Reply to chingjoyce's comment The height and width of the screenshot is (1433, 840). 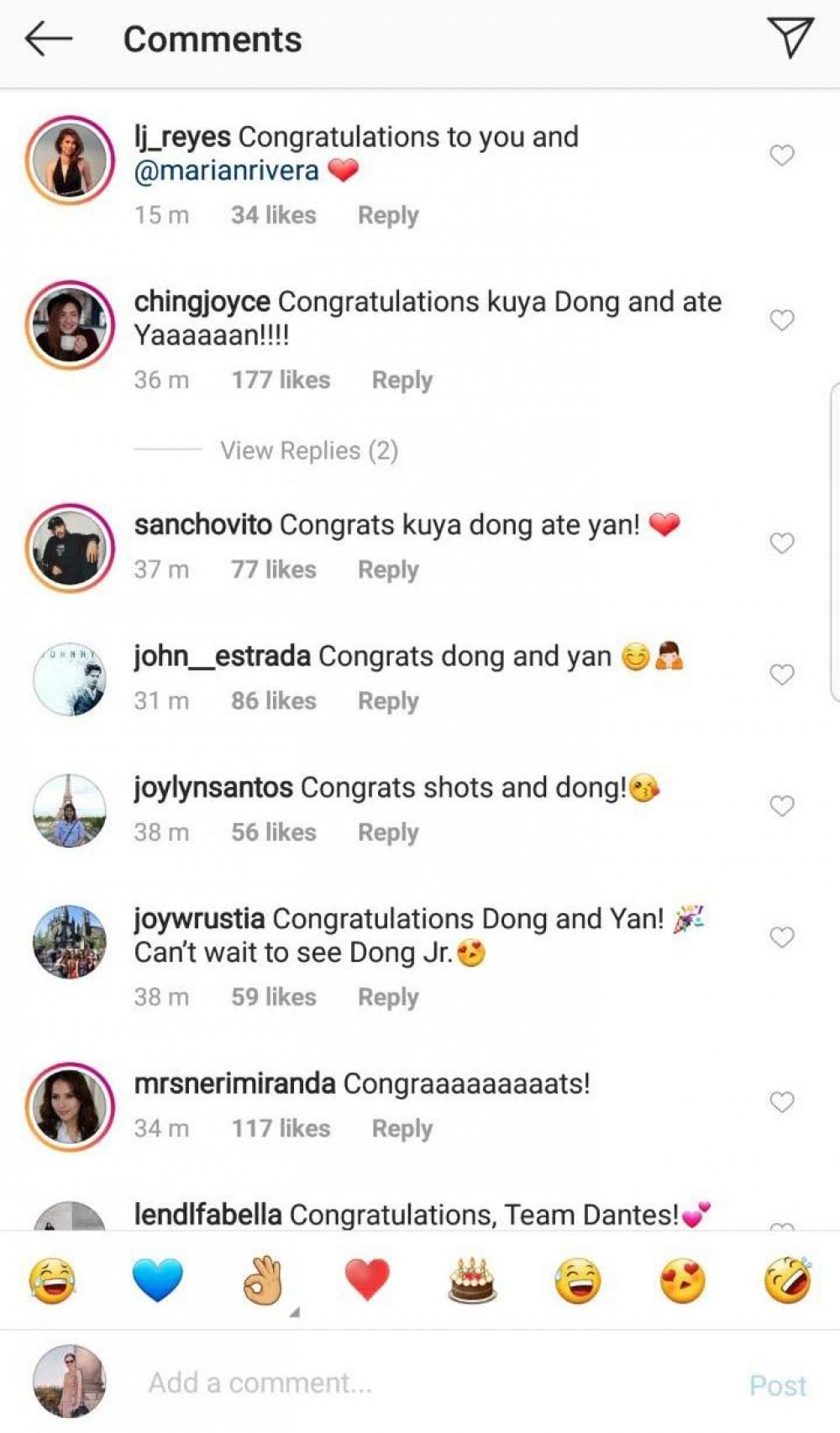tap(402, 381)
